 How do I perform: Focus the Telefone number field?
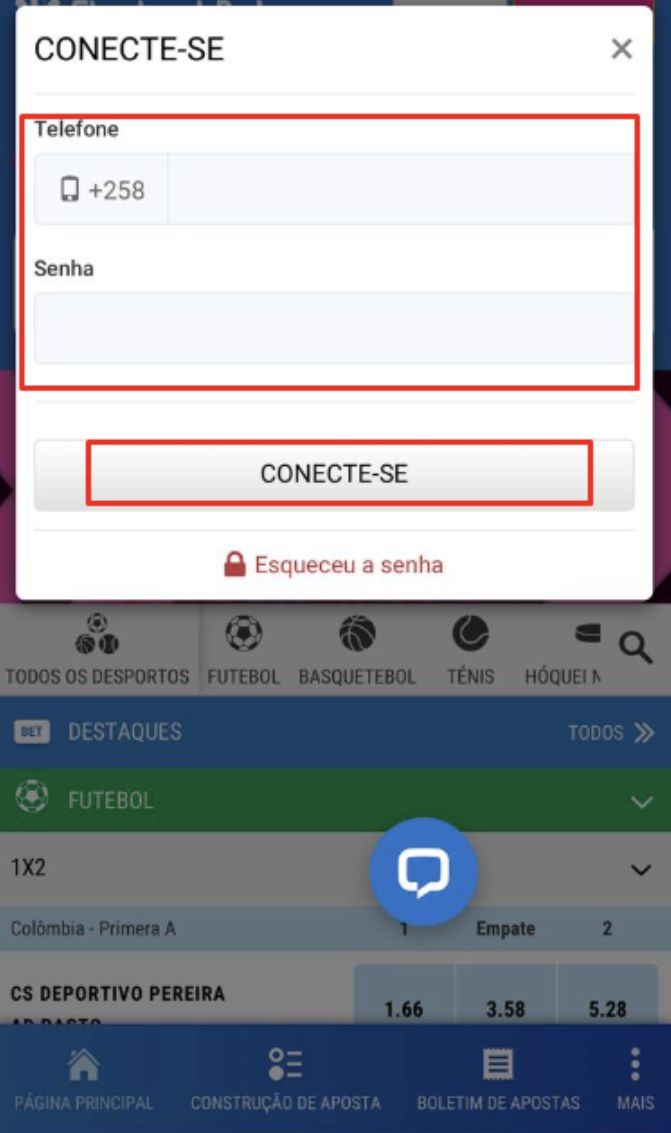400,189
